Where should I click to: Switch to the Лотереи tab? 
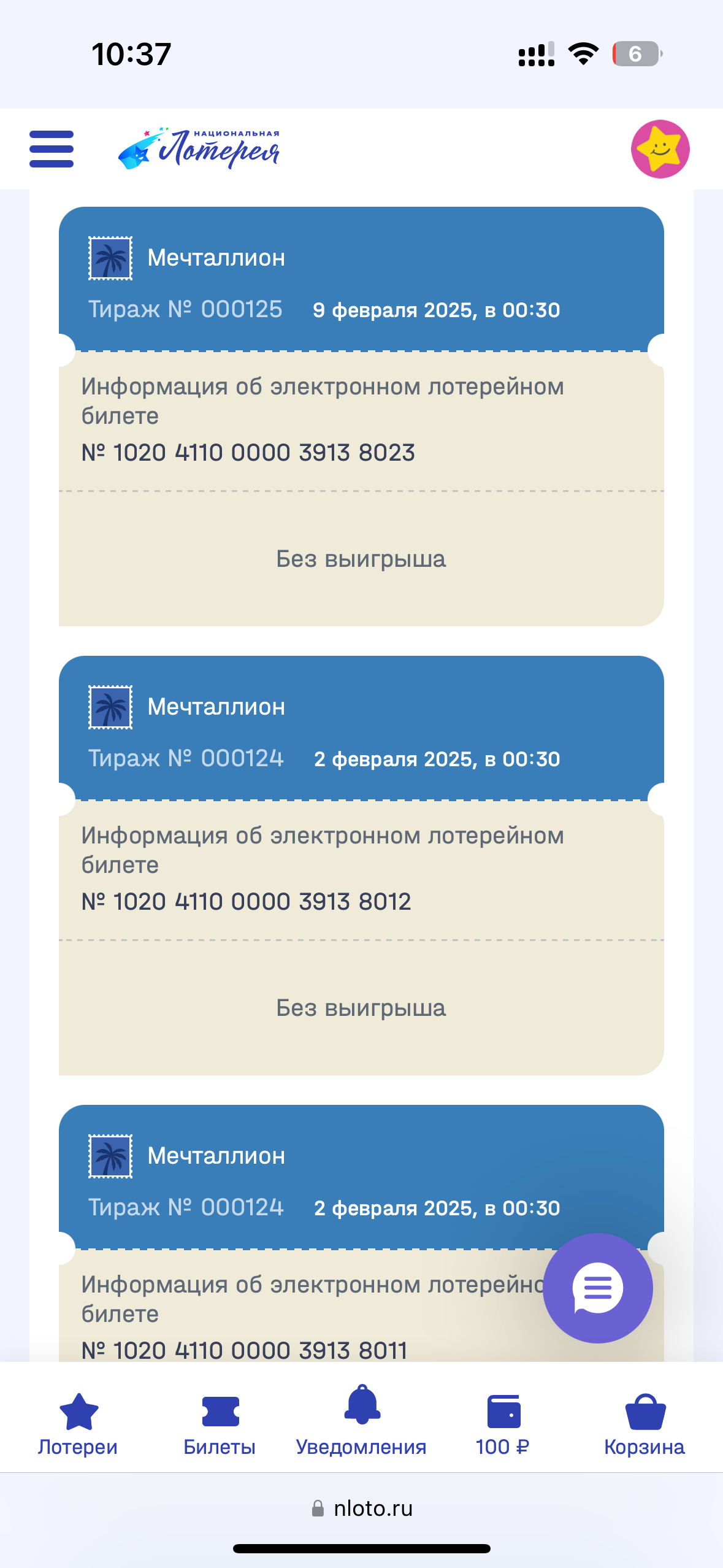tap(78, 1423)
